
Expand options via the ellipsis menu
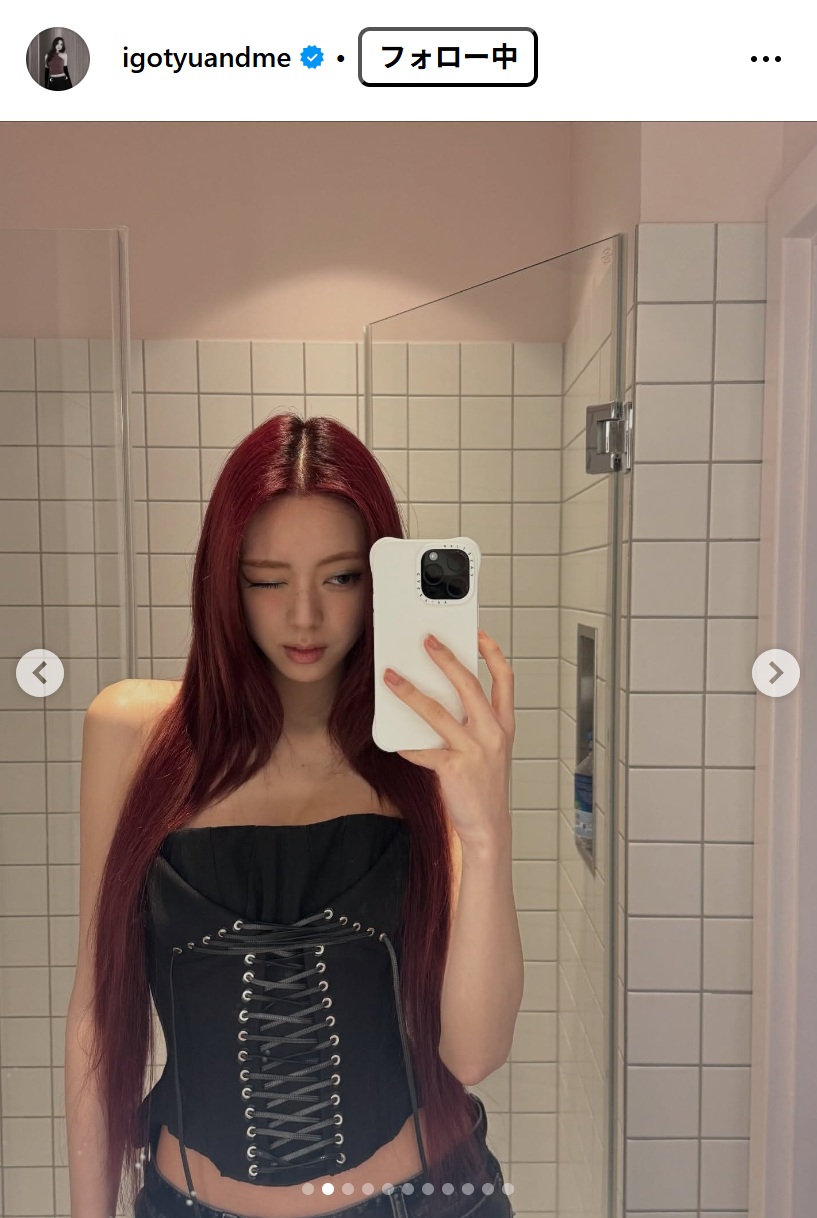pos(768,57)
